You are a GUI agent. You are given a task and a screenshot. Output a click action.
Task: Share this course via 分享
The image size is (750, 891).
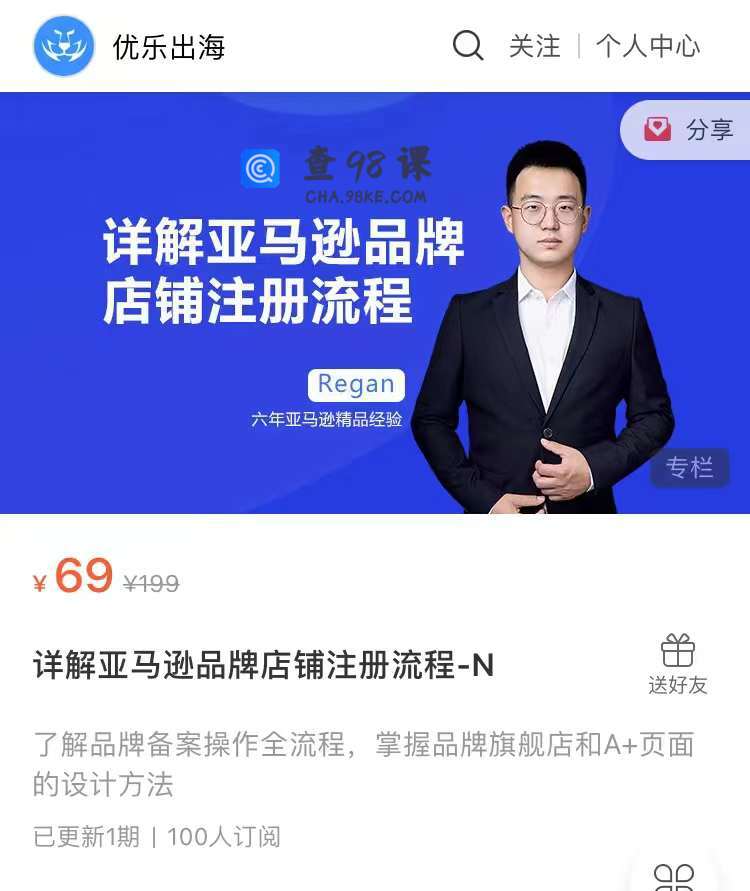tap(690, 130)
